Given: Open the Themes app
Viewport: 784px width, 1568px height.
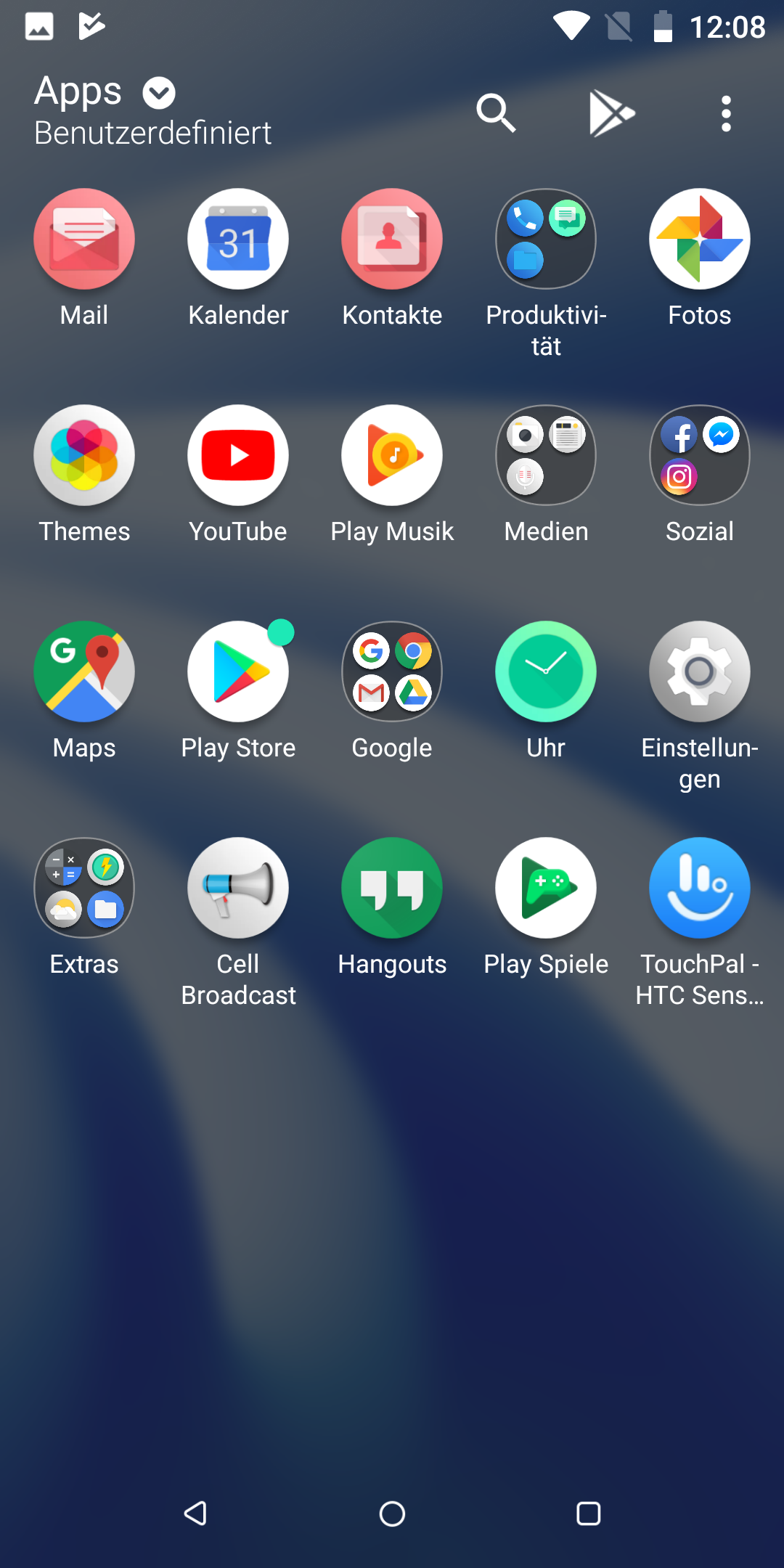Looking at the screenshot, I should click(x=84, y=456).
